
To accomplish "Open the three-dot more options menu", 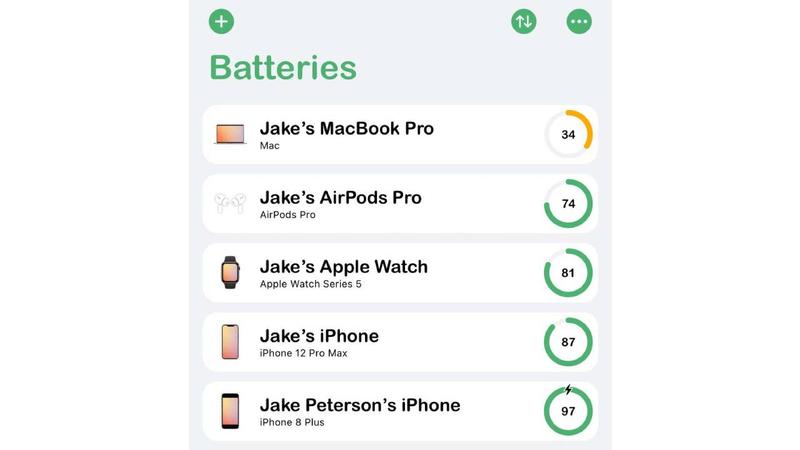I will point(579,21).
